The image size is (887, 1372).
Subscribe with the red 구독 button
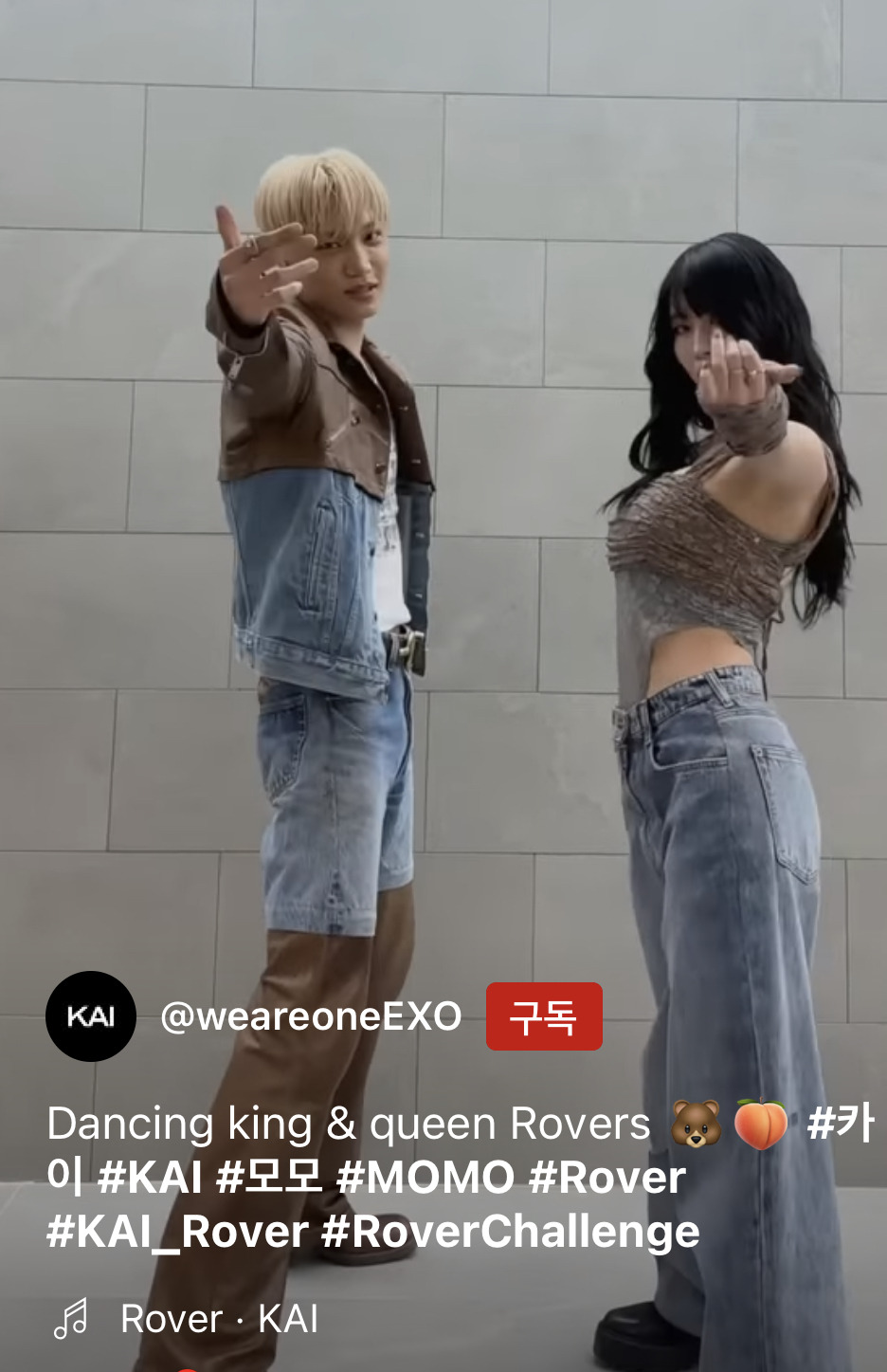544,1016
